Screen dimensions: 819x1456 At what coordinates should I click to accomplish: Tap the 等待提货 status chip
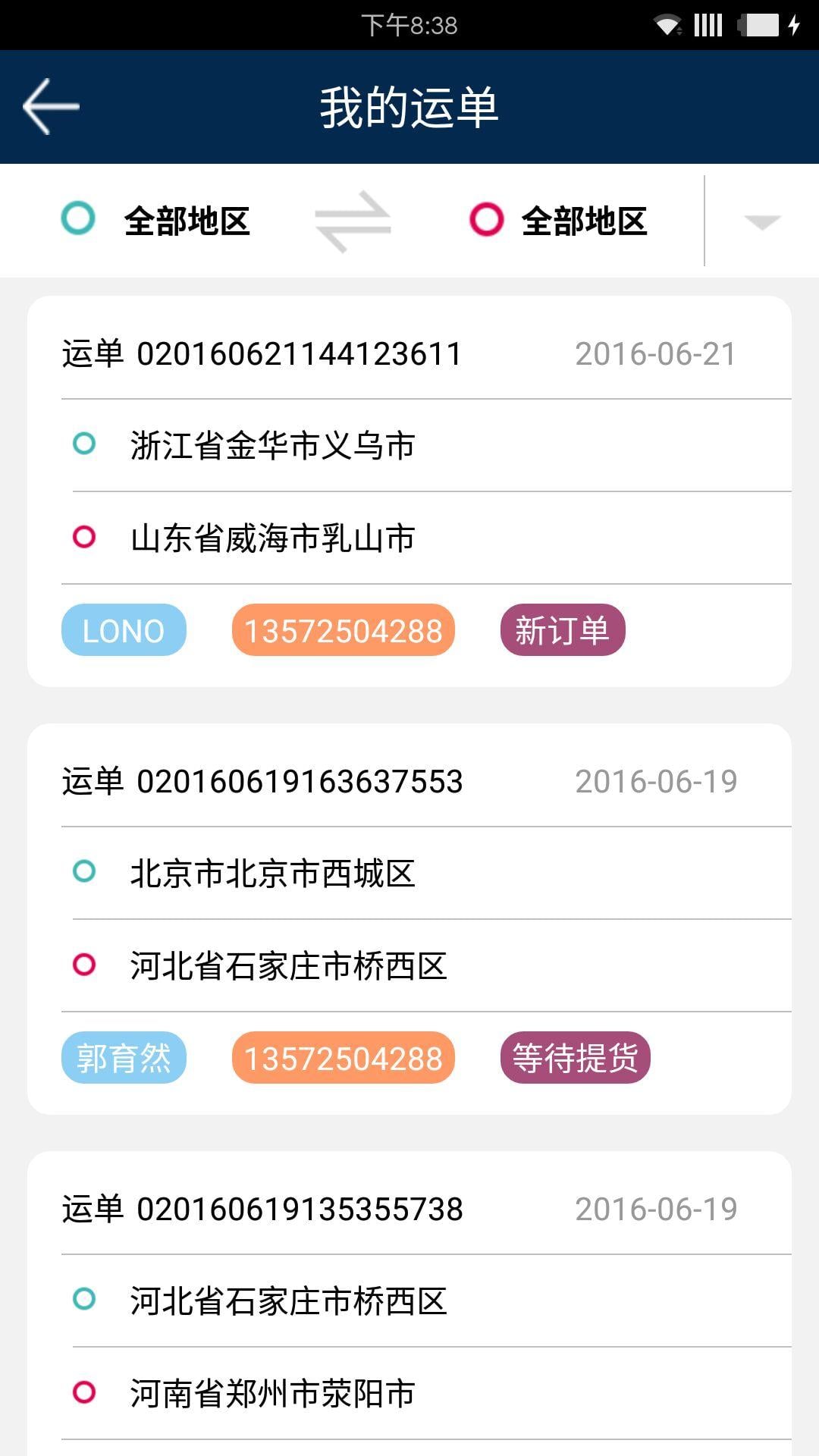(x=575, y=1058)
